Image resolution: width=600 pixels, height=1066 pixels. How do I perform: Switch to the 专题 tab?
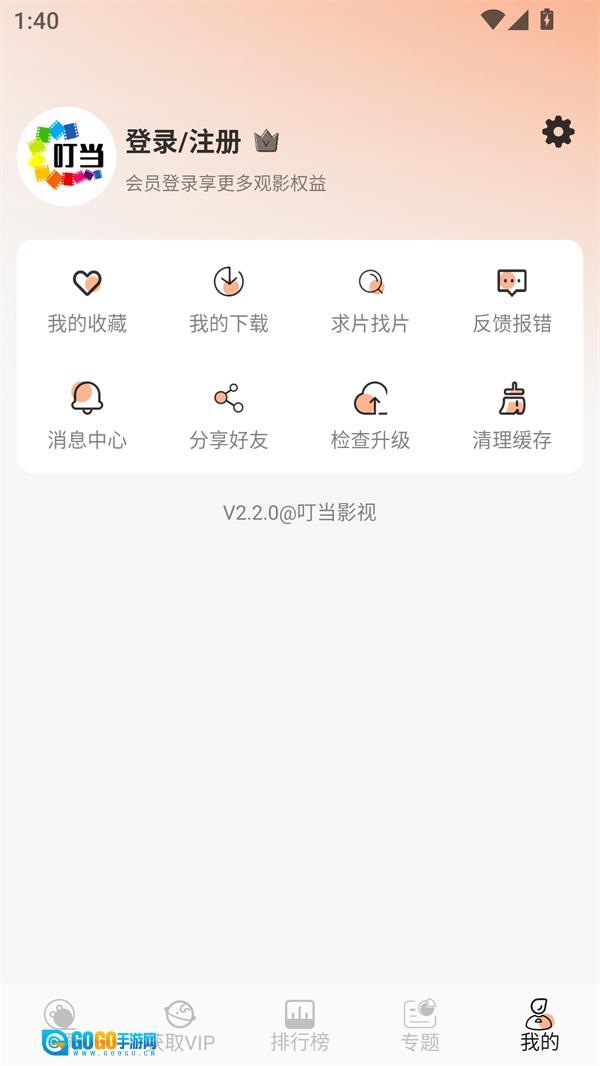click(420, 1026)
